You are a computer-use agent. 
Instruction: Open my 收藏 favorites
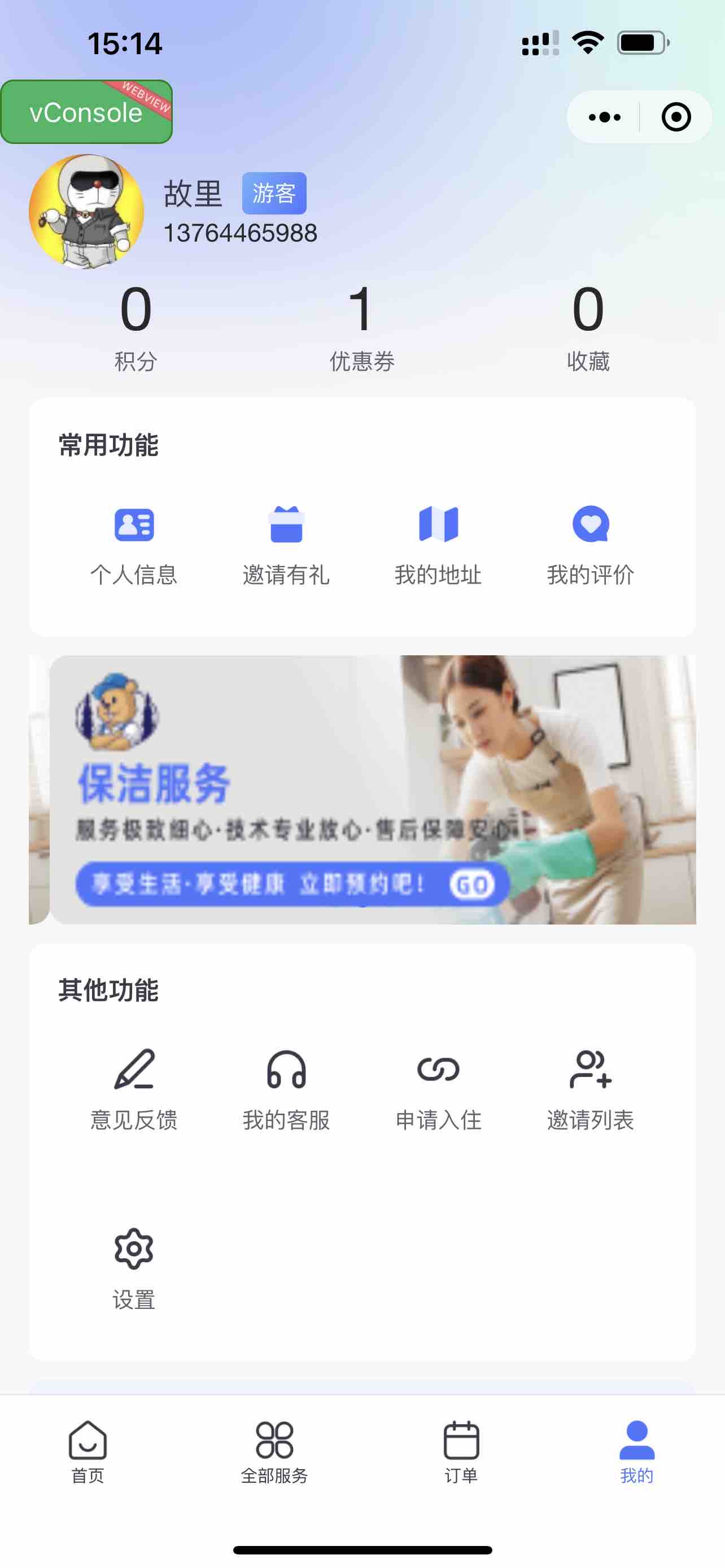click(588, 327)
